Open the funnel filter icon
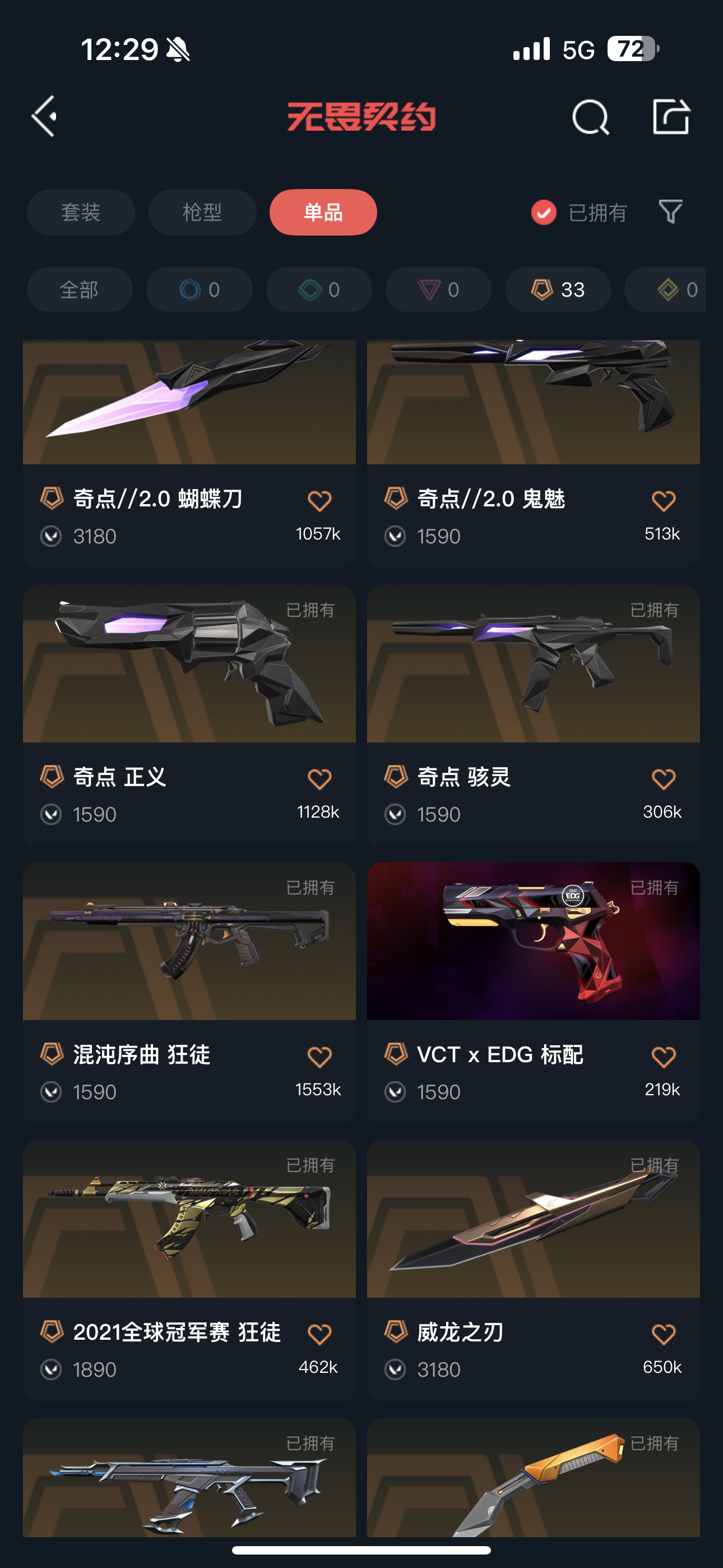The height and width of the screenshot is (1568, 723). coord(671,212)
